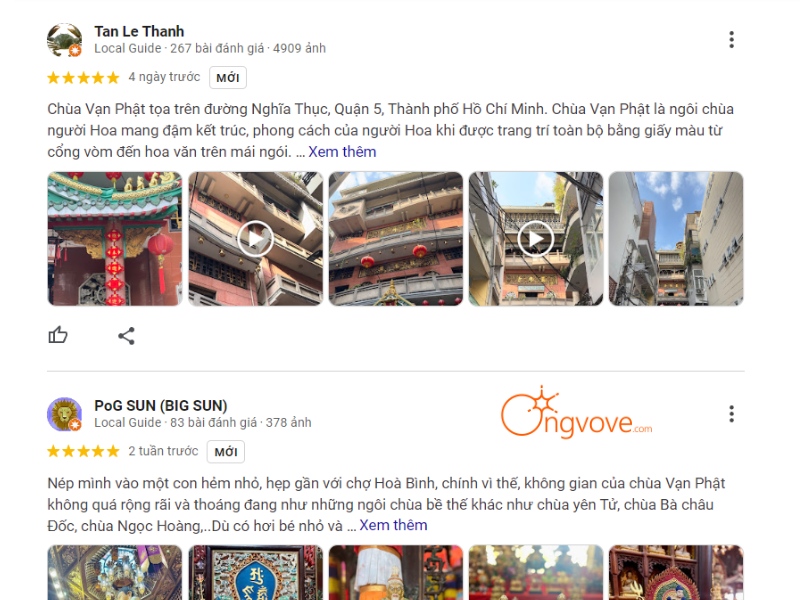
Task: Play the fourth video in Tan Le Thanh's review
Action: pos(535,239)
